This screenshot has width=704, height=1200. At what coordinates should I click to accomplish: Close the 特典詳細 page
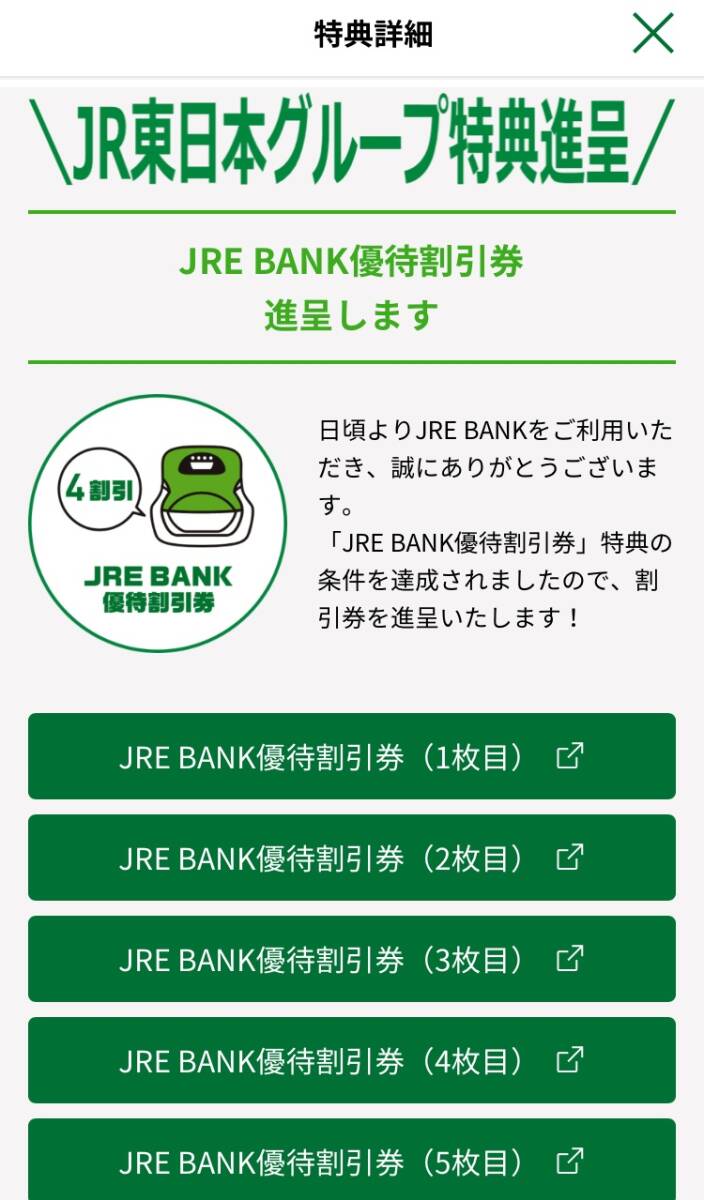pos(653,35)
